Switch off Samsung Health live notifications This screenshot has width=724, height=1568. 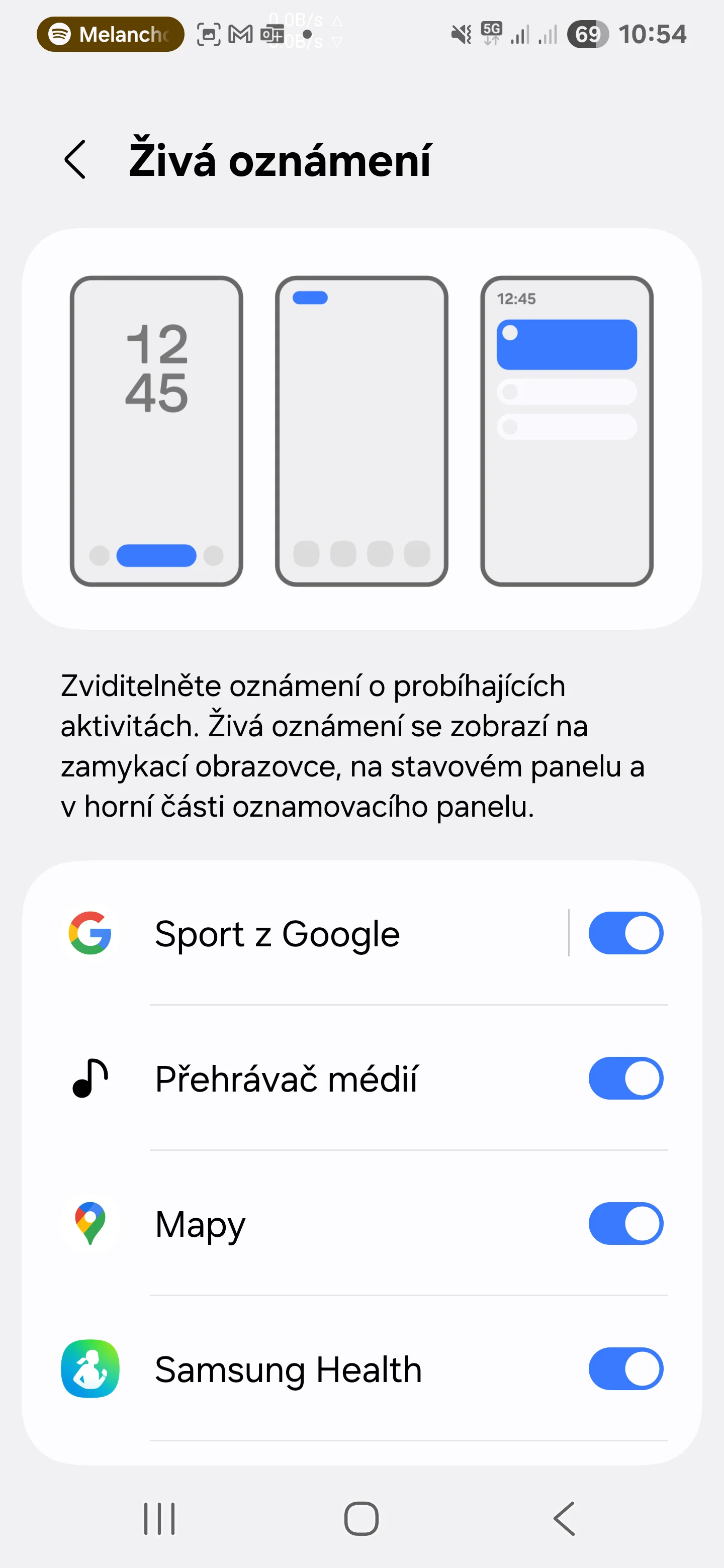pos(625,1369)
